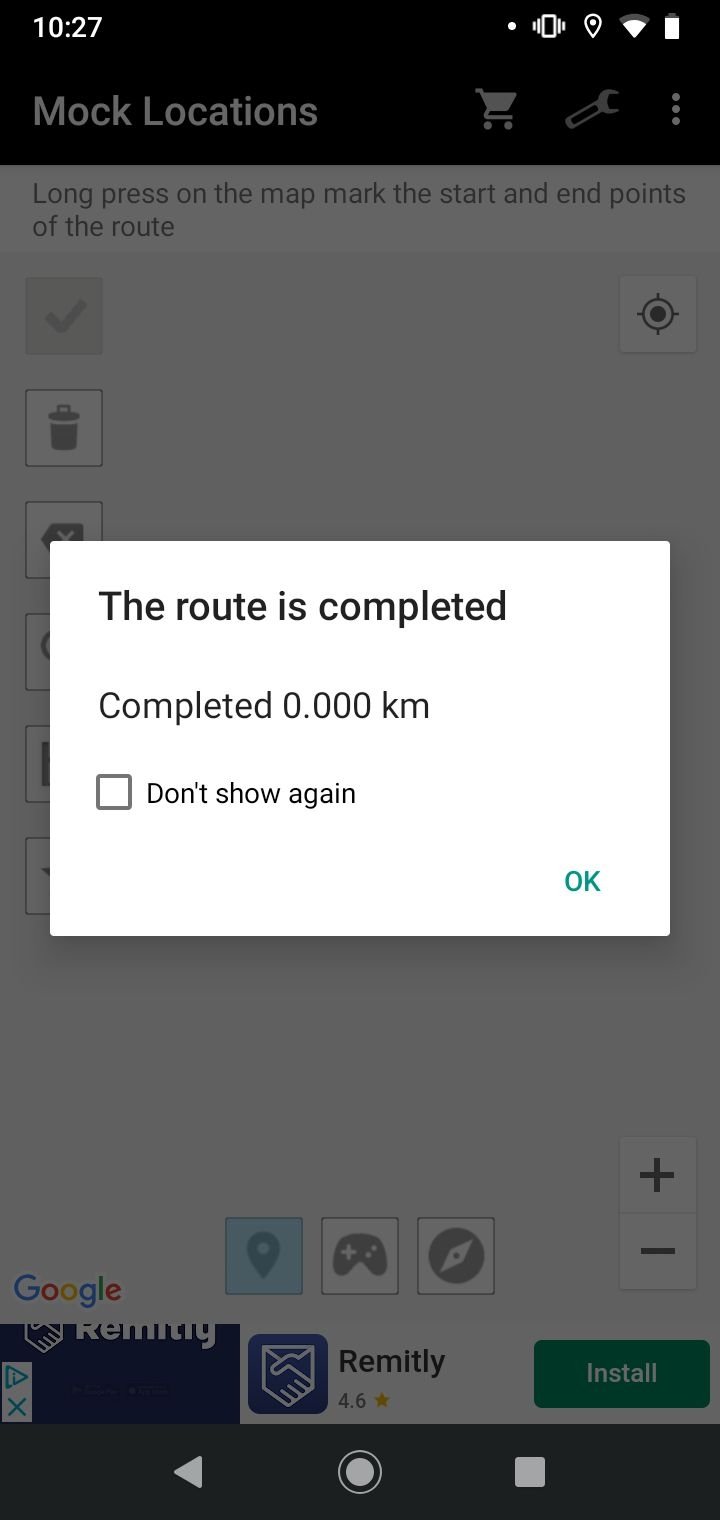The image size is (720, 1520).
Task: Center map on my location
Action: click(658, 314)
